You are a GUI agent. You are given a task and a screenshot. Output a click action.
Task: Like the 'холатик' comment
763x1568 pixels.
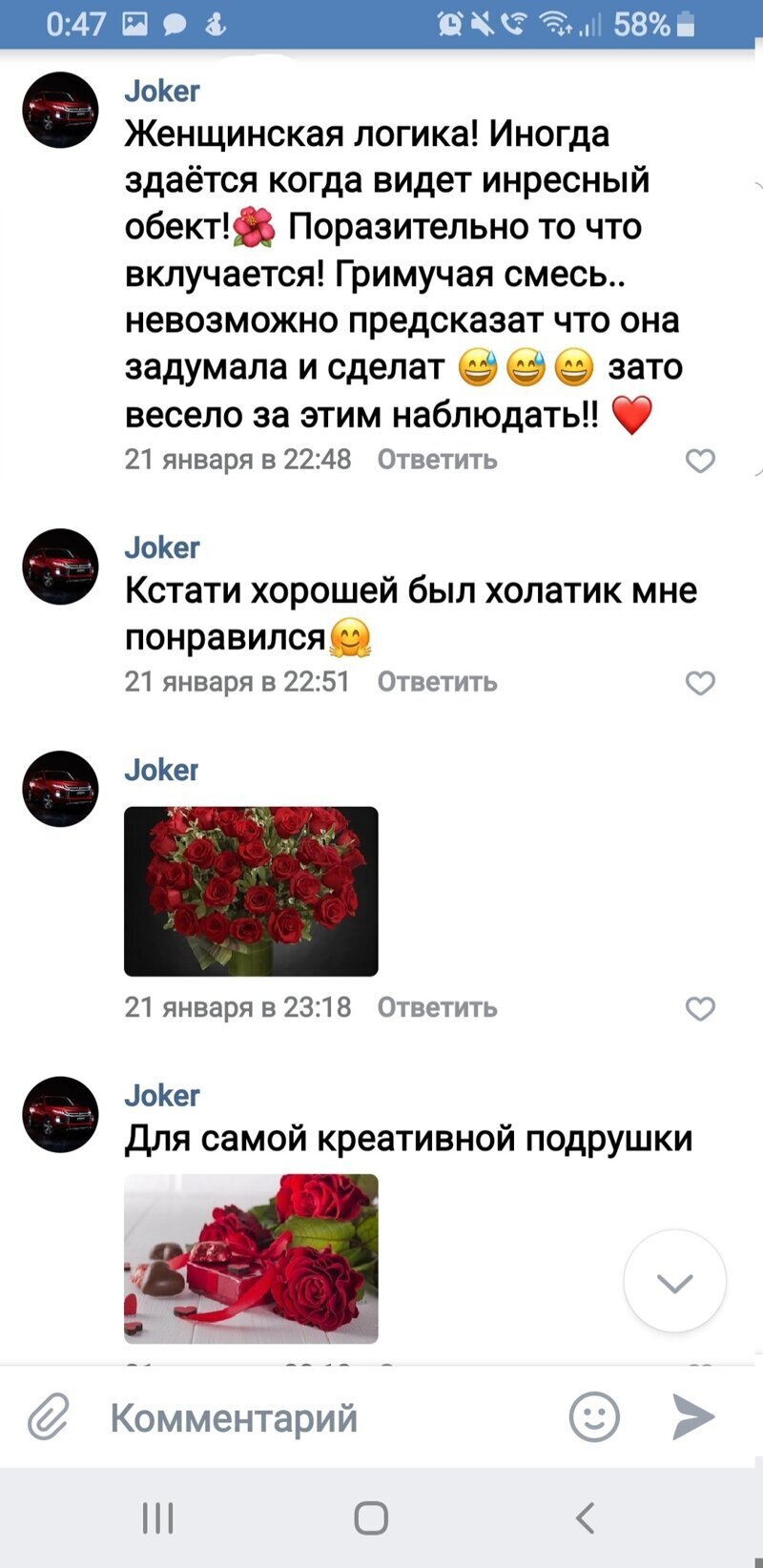coord(700,683)
